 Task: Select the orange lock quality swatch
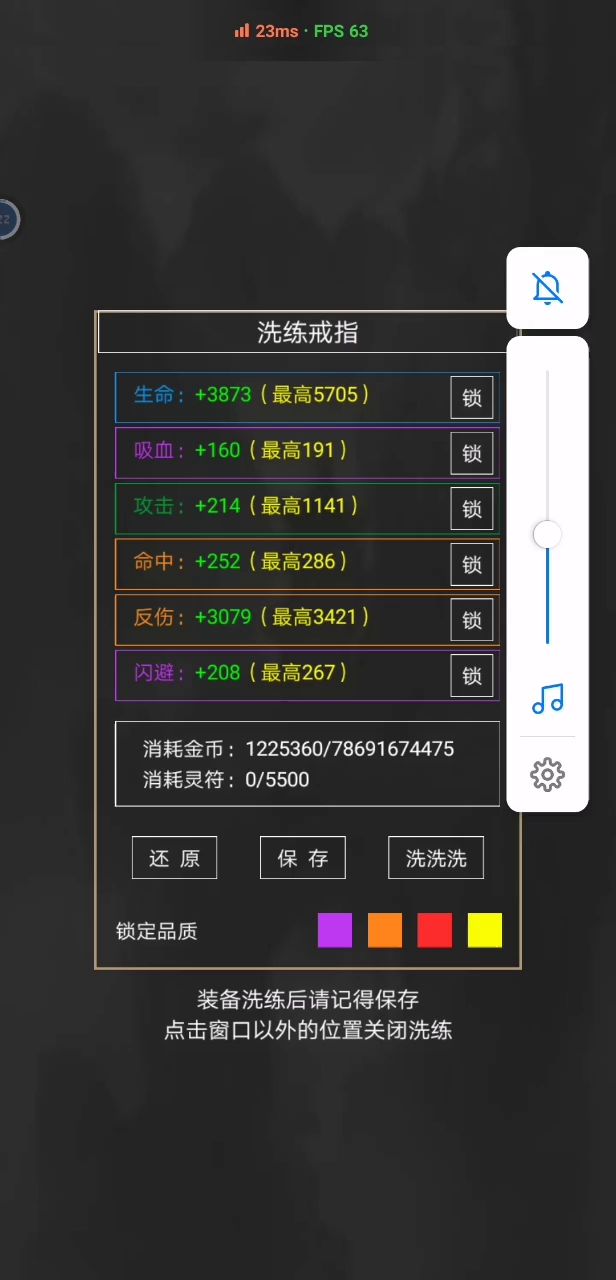(x=385, y=930)
